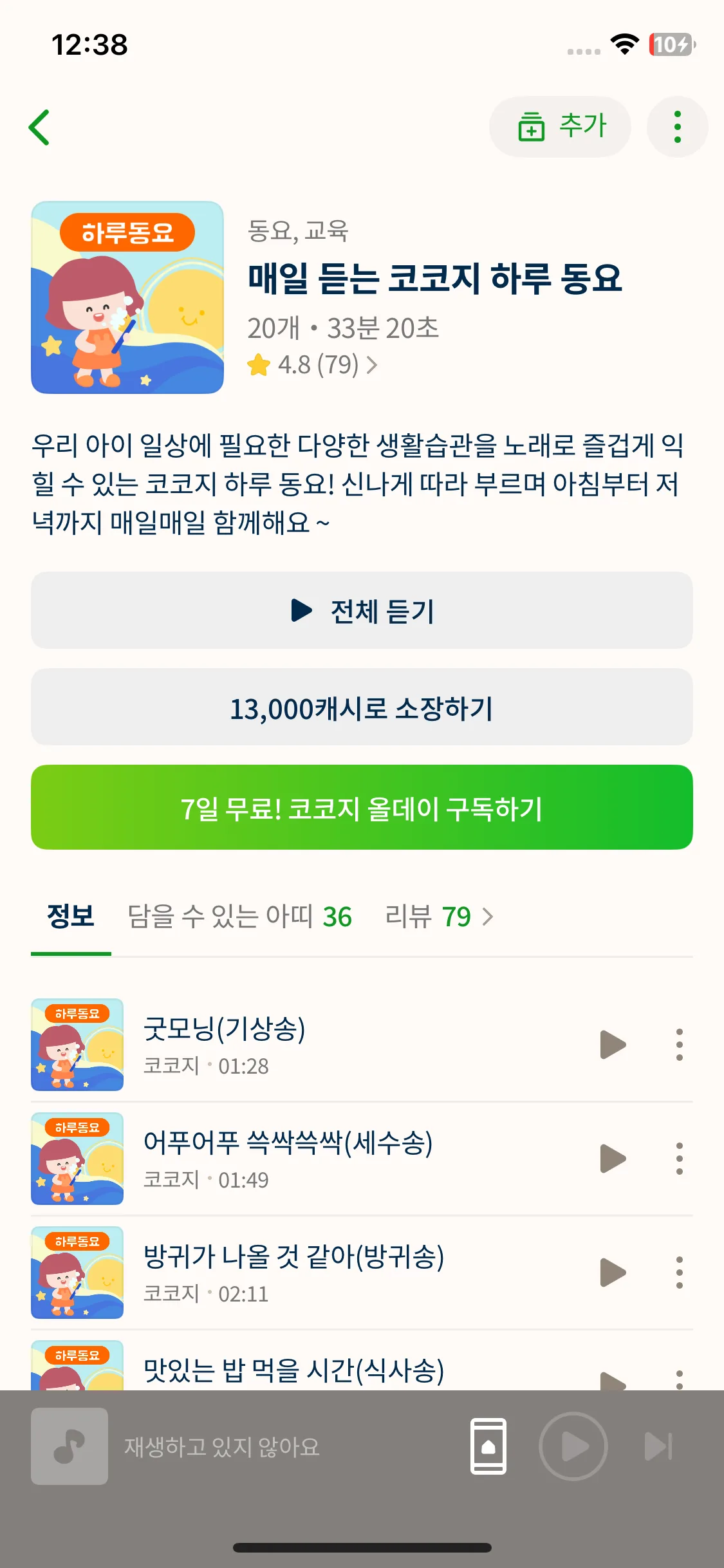Play the song 굿모닝(기상송)
This screenshot has width=724, height=1568.
(611, 1043)
